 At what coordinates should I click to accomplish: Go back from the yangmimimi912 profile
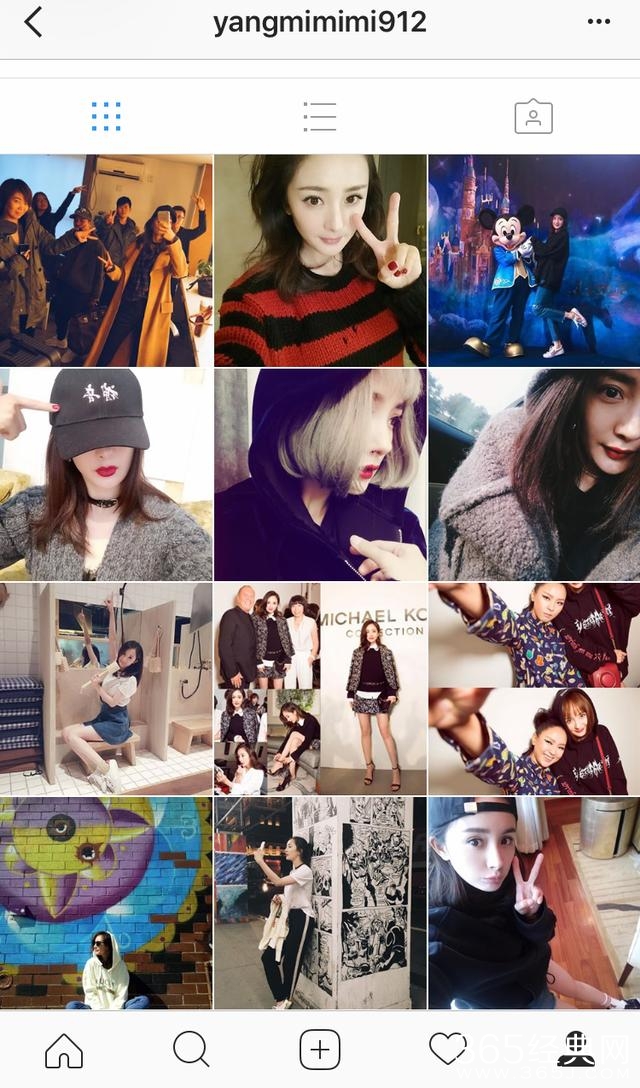tap(33, 22)
